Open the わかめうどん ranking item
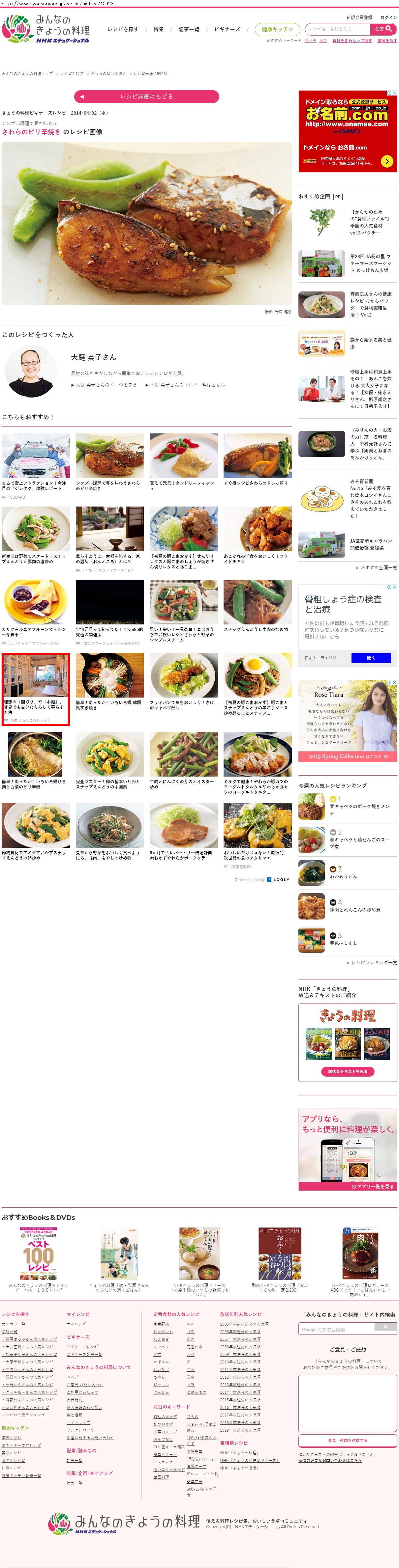The image size is (399, 1568). [x=344, y=876]
